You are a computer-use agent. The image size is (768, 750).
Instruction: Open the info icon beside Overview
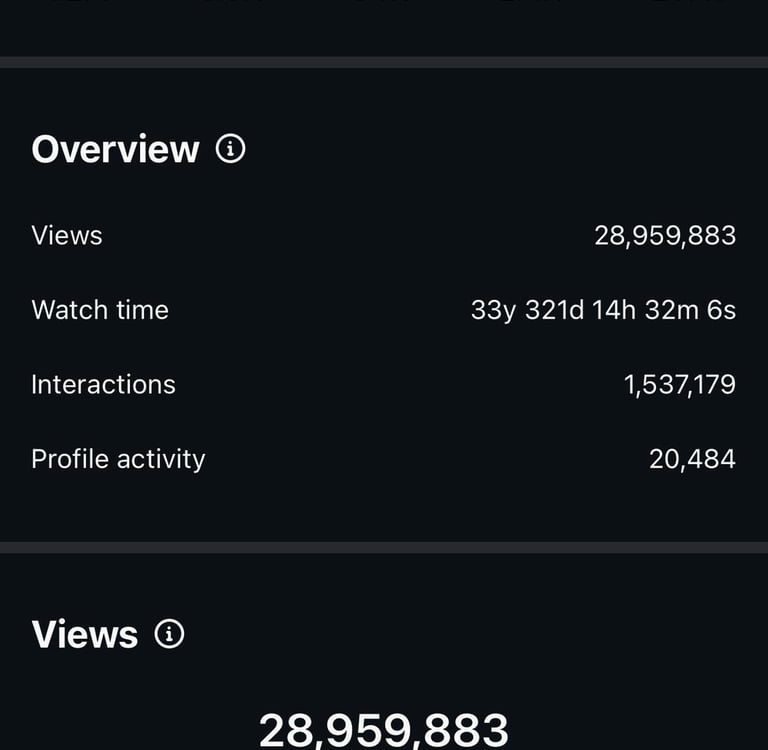pos(230,149)
